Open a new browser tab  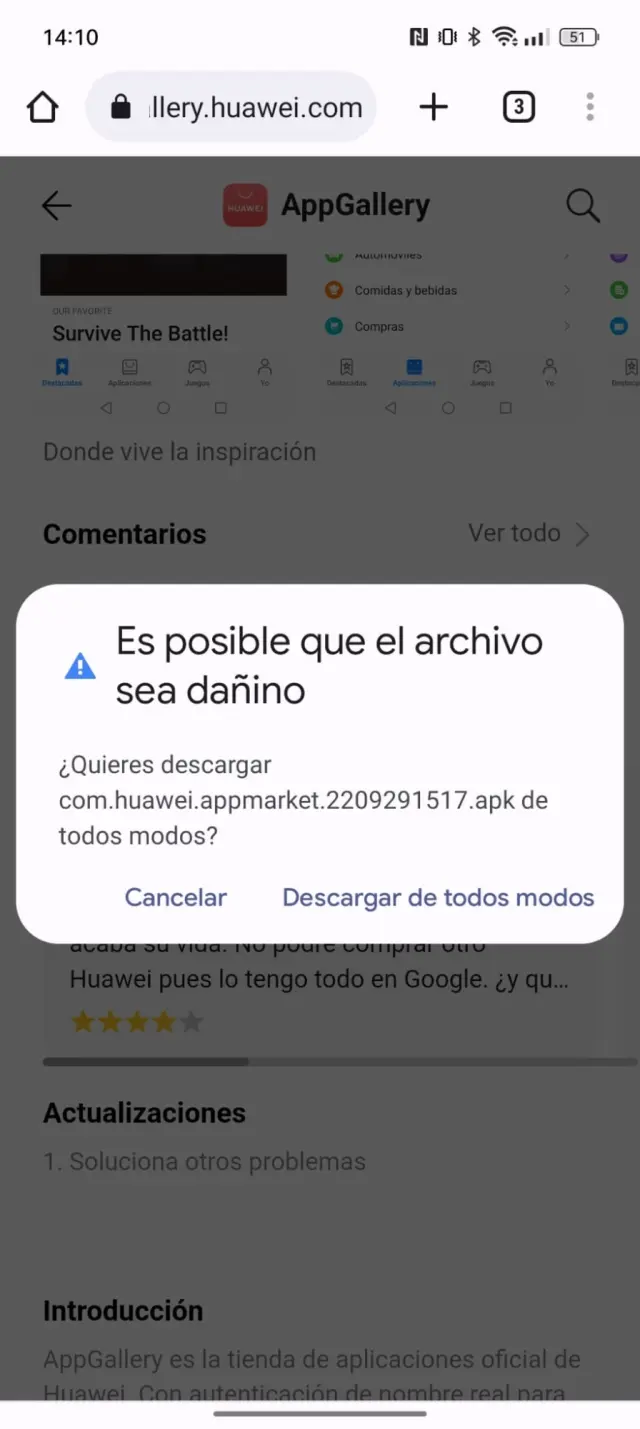tap(433, 107)
